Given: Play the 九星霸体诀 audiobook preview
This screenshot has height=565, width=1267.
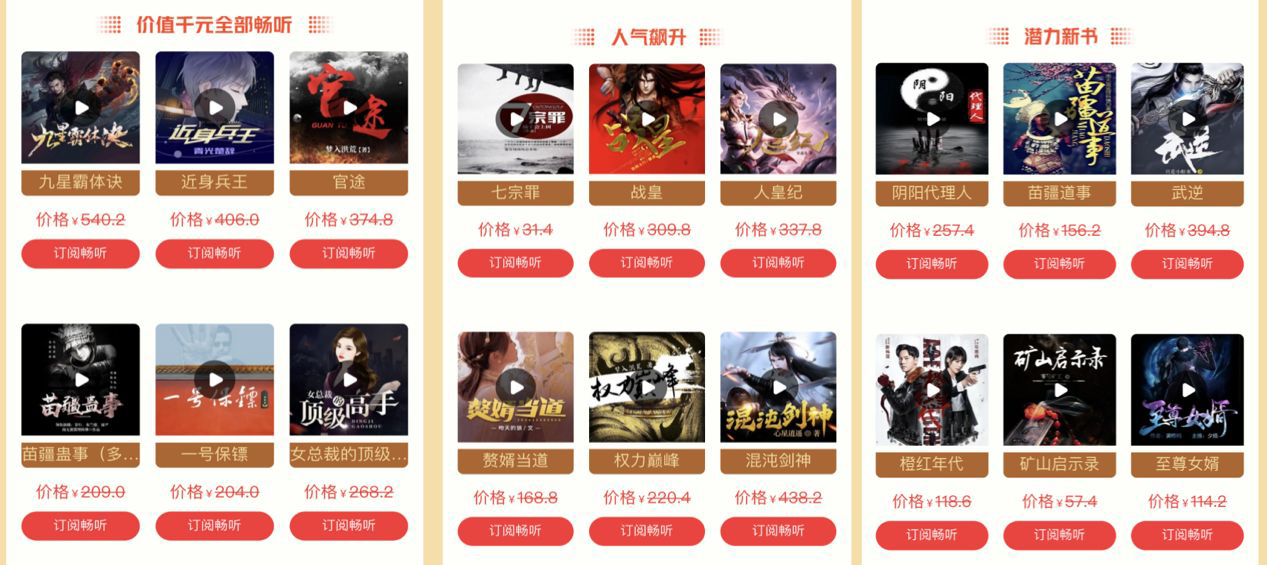Looking at the screenshot, I should pyautogui.click(x=81, y=108).
